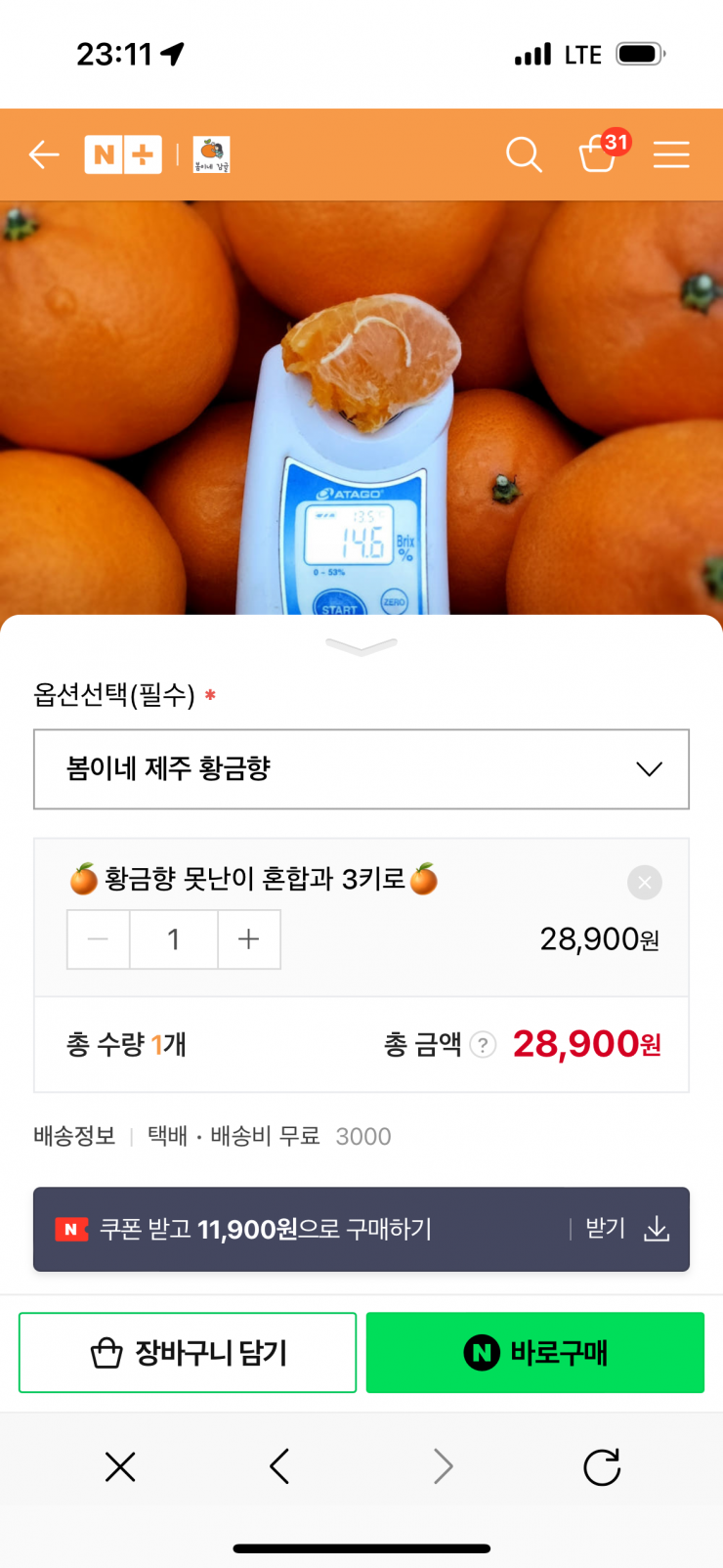The image size is (723, 1568).
Task: Increase quantity with the plus button
Action: point(248,939)
